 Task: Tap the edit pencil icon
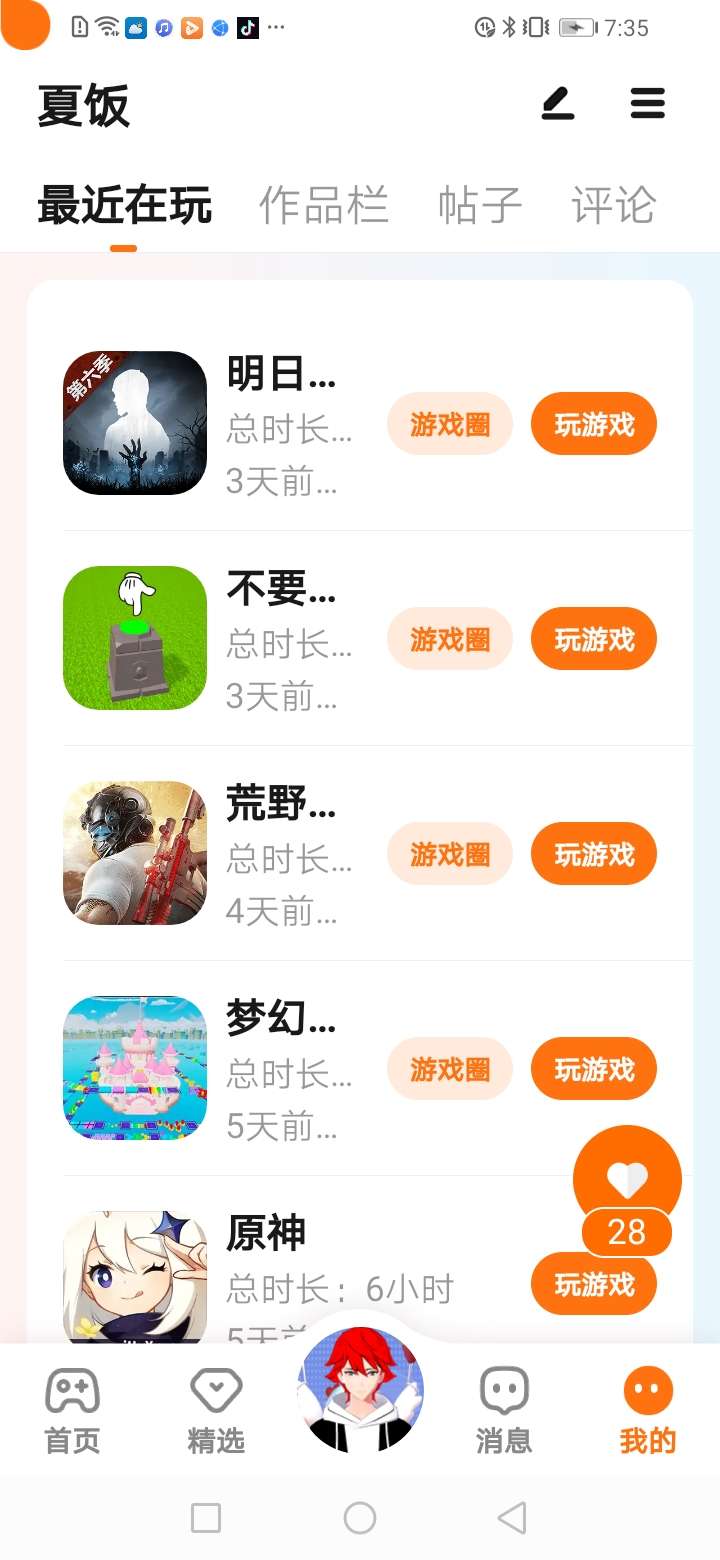pyautogui.click(x=558, y=104)
